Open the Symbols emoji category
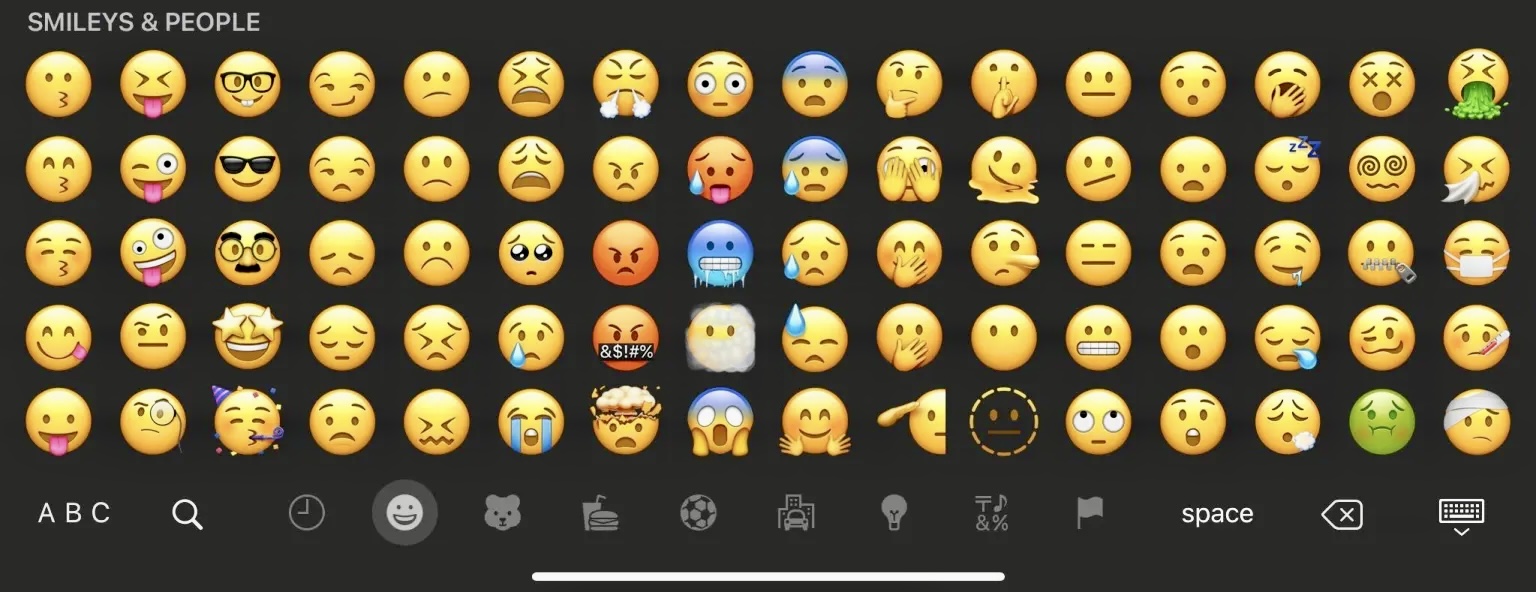The height and width of the screenshot is (592, 1536). [991, 513]
